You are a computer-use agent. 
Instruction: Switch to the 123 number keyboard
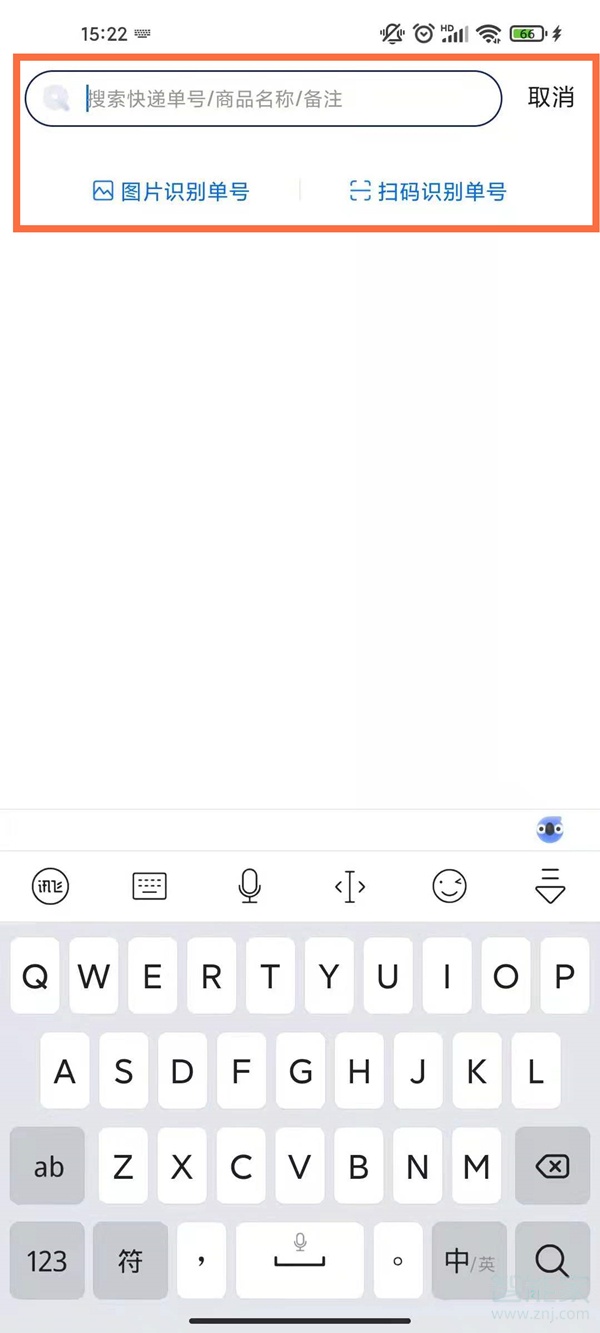click(47, 1261)
